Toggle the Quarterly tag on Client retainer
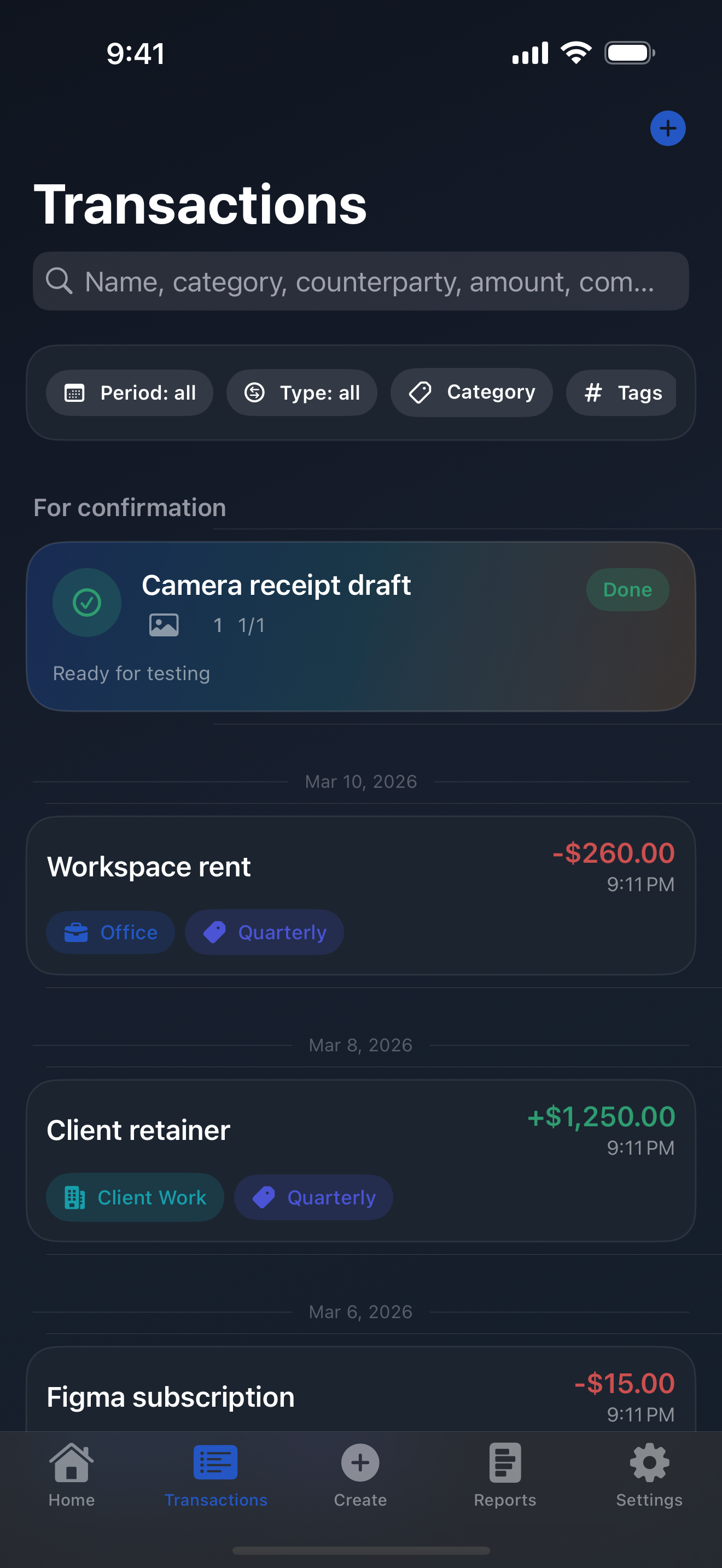The image size is (722, 1568). click(x=313, y=1197)
